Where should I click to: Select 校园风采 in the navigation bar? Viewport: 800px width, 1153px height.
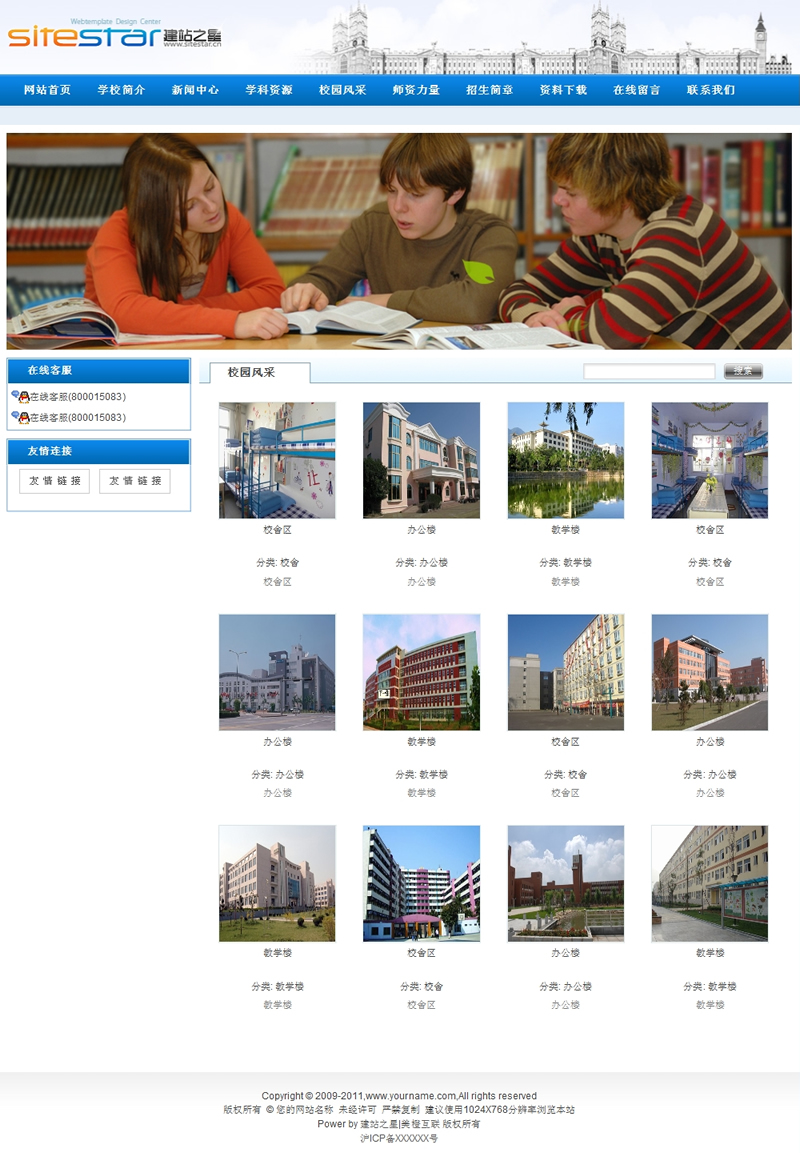tap(342, 90)
